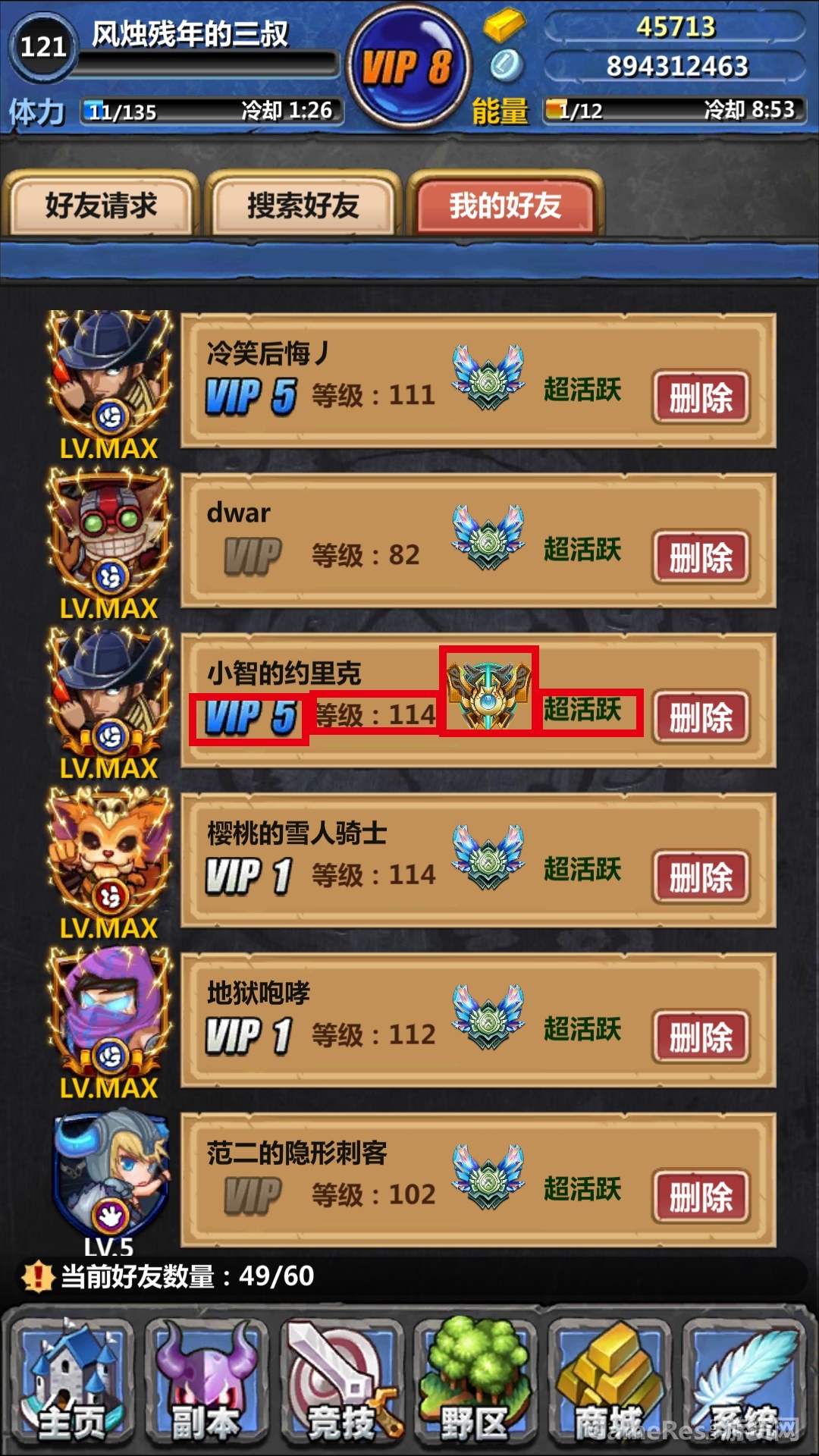Viewport: 819px width, 1456px height.
Task: Switch to 竞技 arena section
Action: pos(340,1382)
